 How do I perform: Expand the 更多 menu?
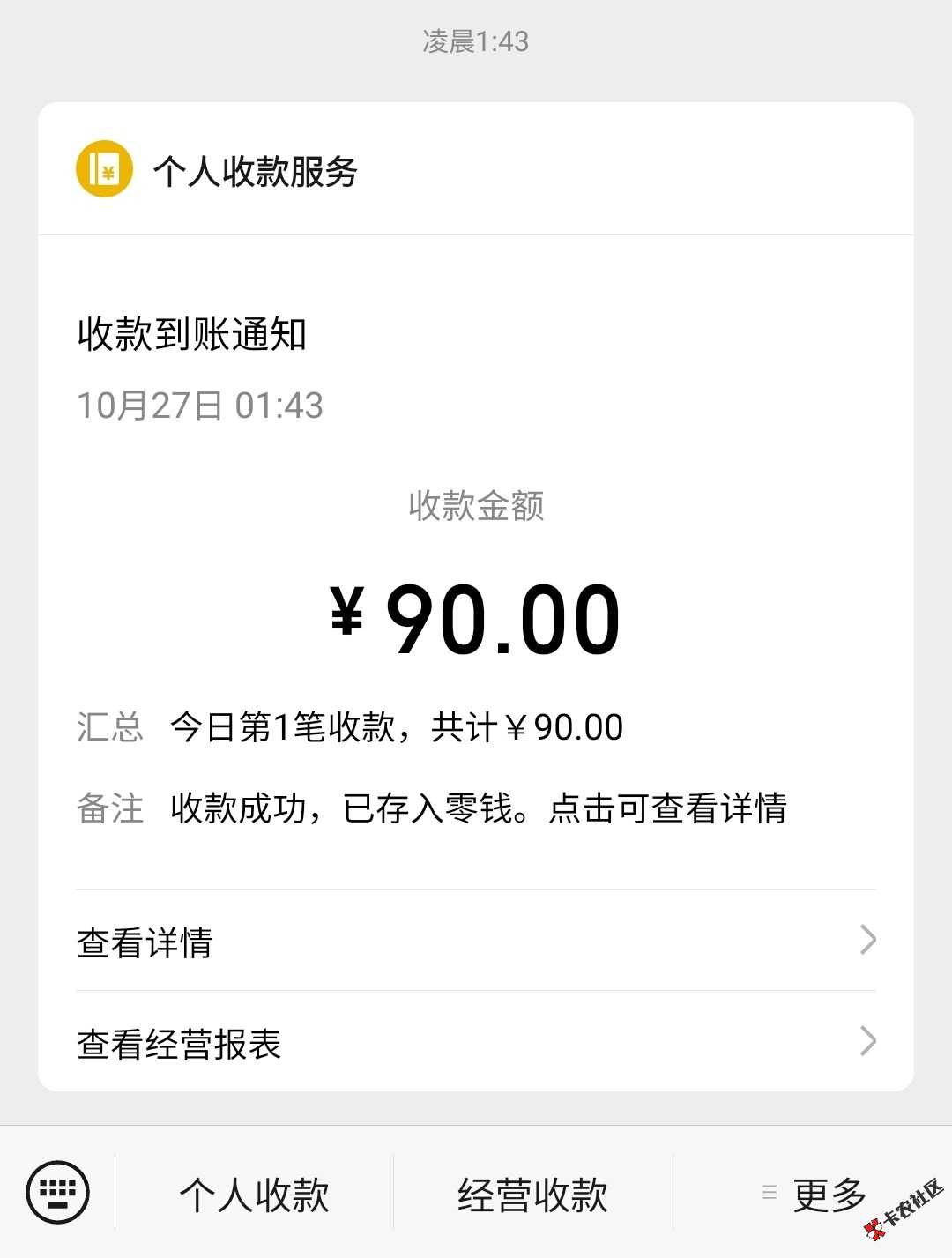pos(815,1195)
